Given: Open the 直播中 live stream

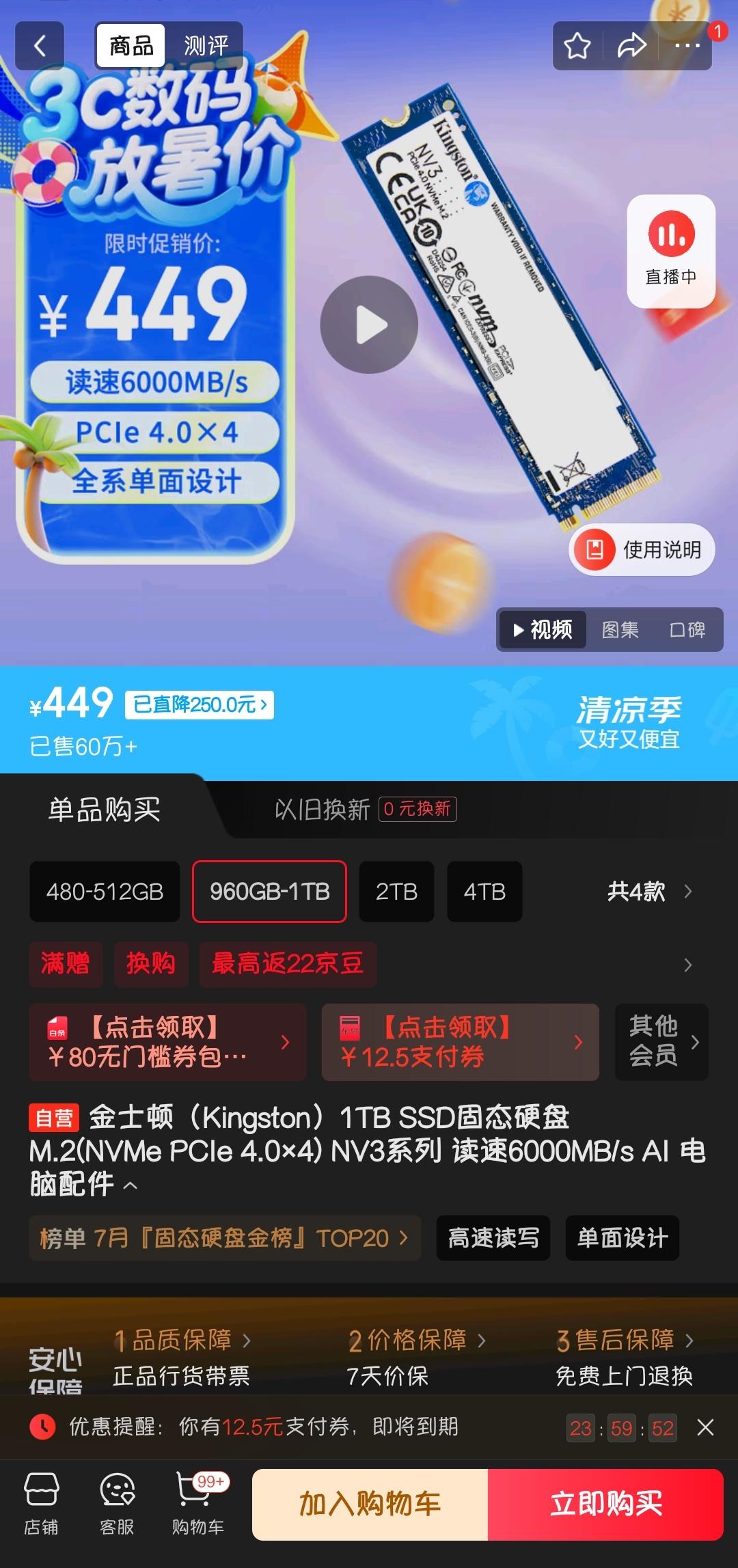Looking at the screenshot, I should tap(671, 250).
